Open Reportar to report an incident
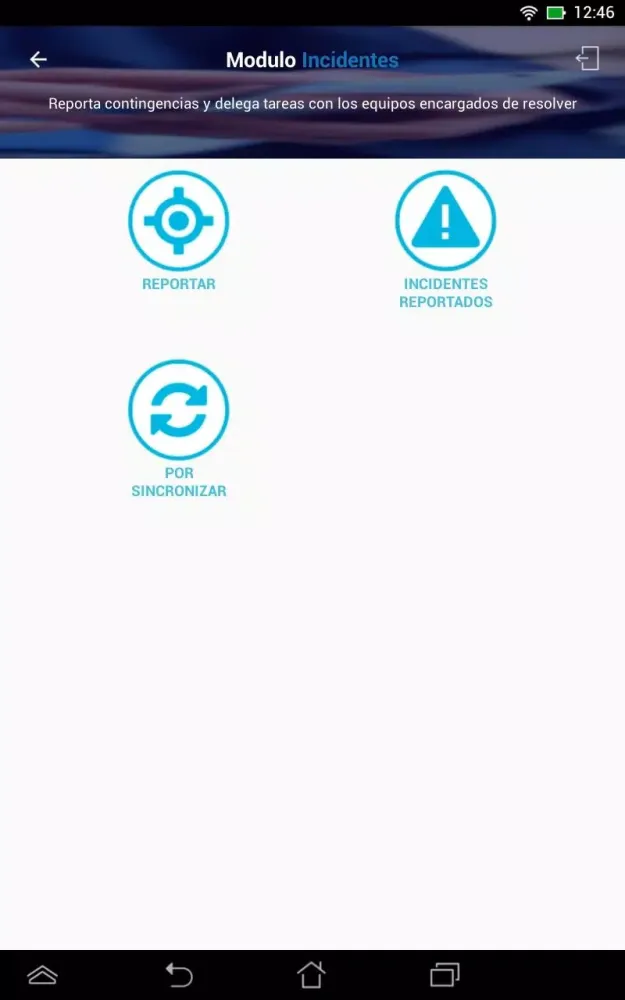Image resolution: width=625 pixels, height=1000 pixels. [x=179, y=221]
